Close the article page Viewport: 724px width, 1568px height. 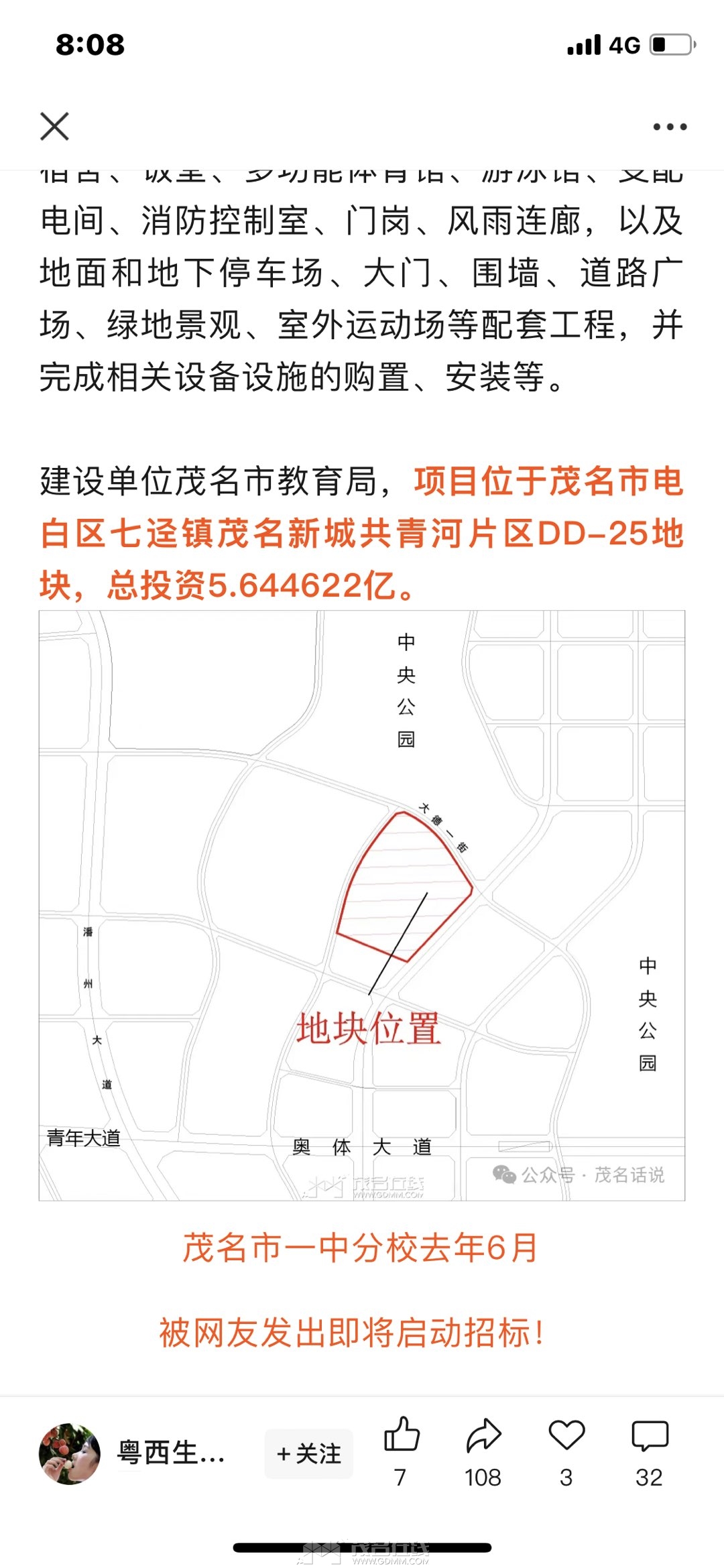[x=54, y=126]
